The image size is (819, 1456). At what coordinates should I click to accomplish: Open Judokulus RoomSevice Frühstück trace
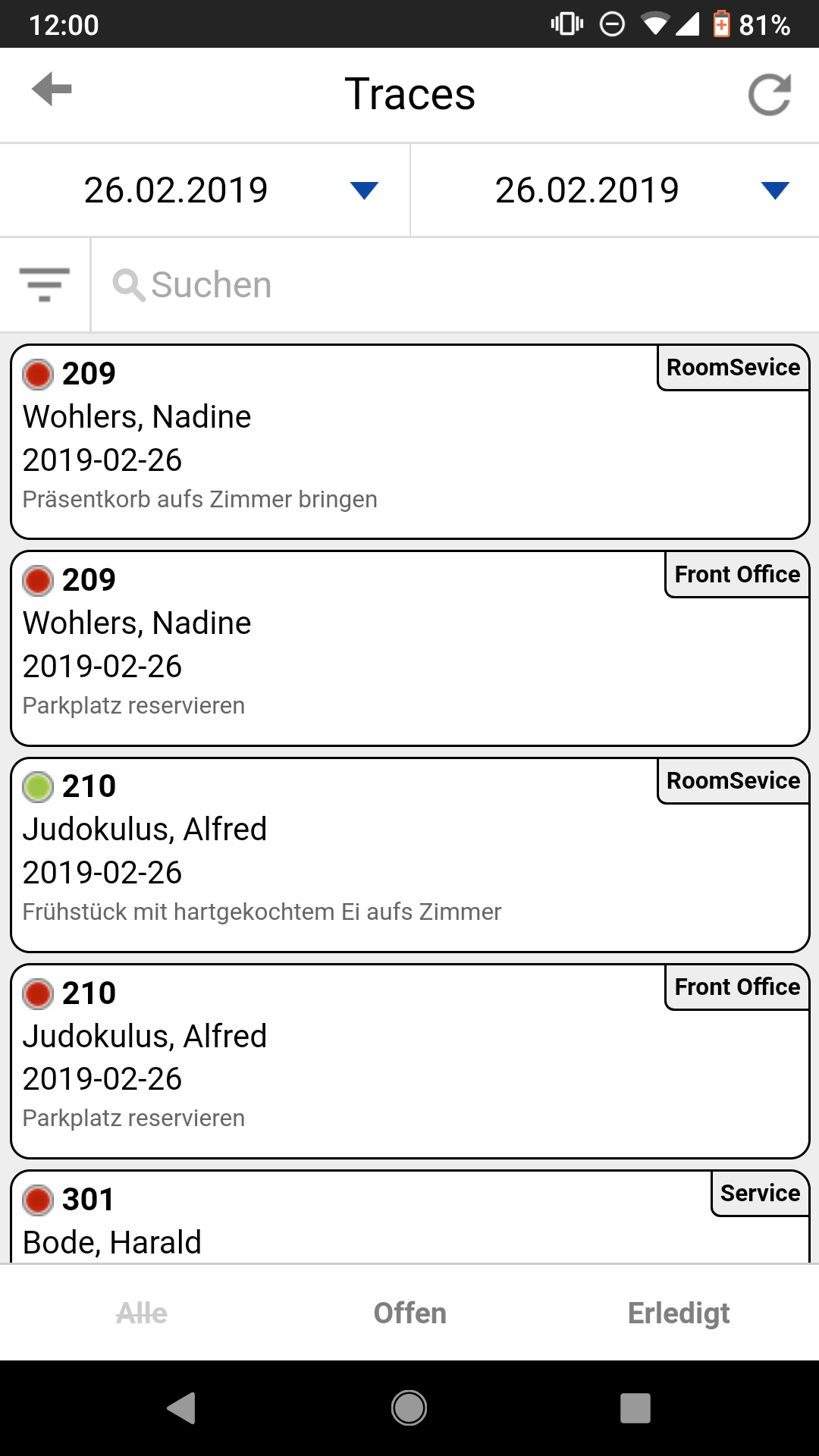pyautogui.click(x=409, y=855)
